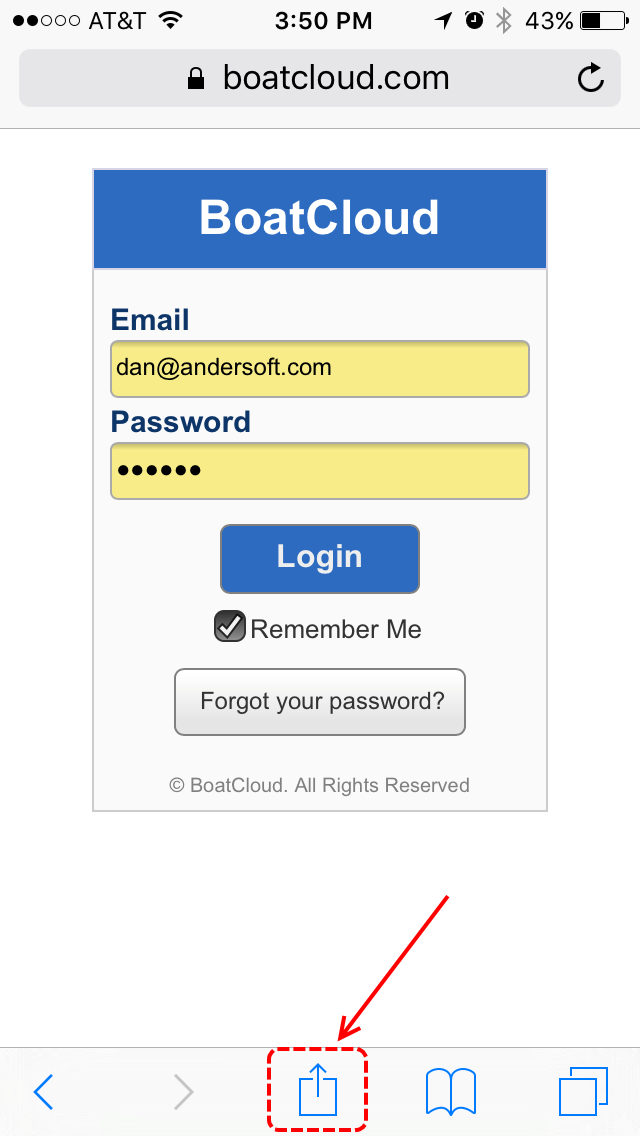Tap the Safari share icon

tap(318, 1090)
